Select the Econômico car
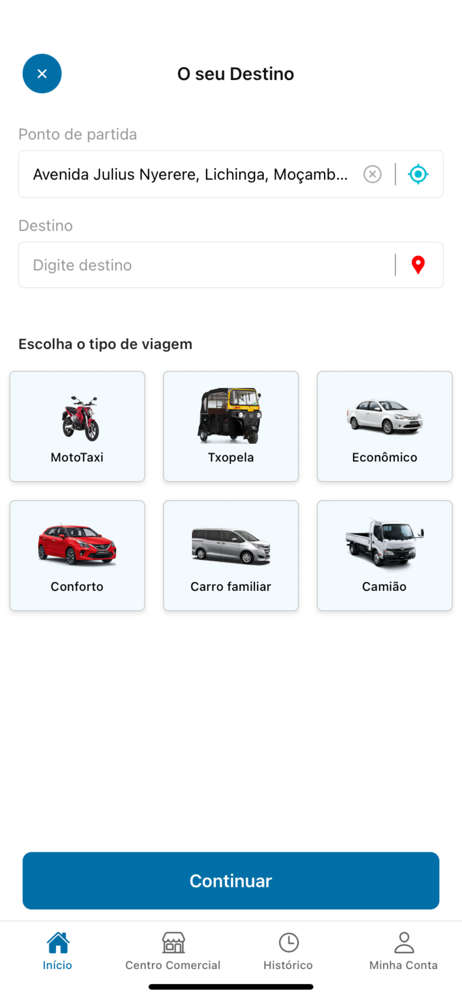The image size is (462, 1000). point(385,427)
